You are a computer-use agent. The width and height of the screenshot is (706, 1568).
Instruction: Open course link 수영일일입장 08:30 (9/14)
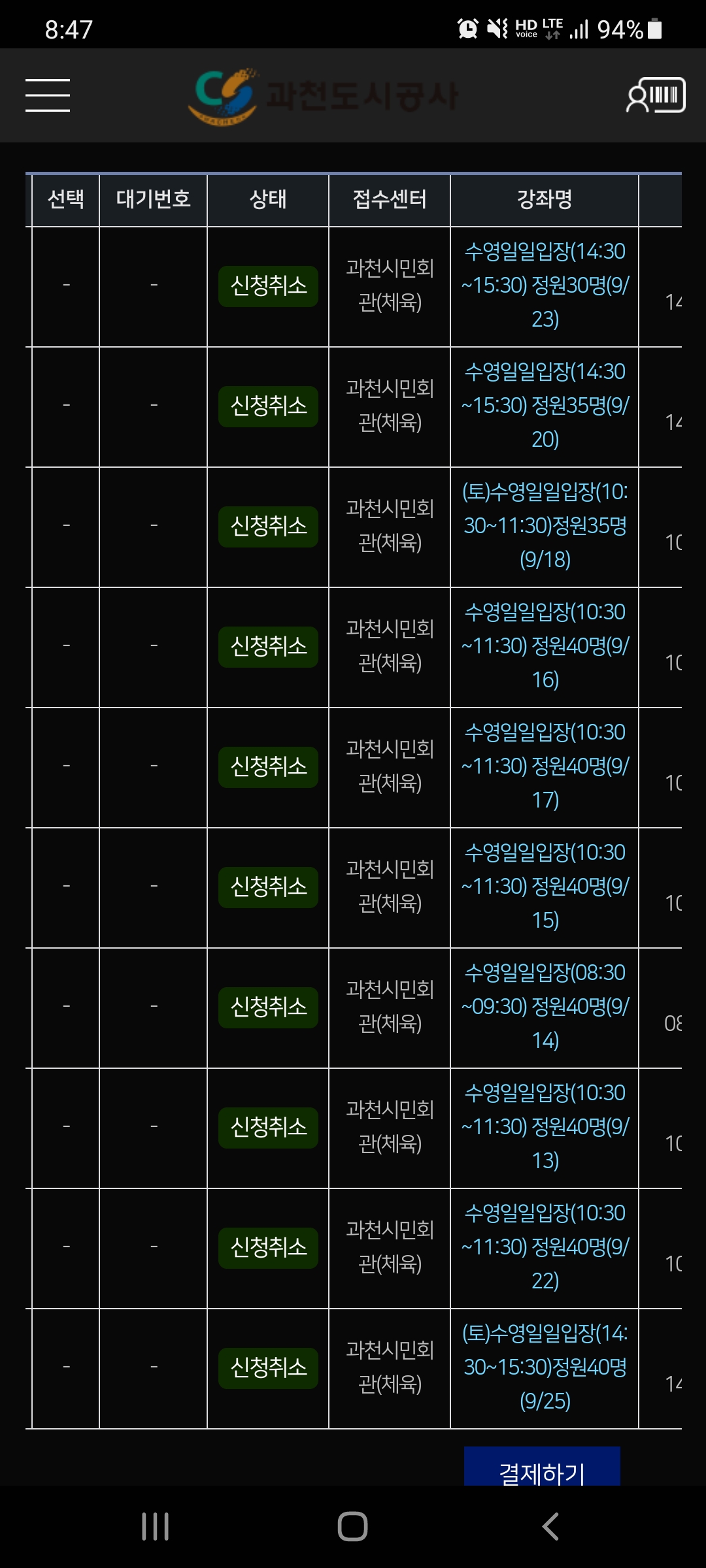[545, 1007]
